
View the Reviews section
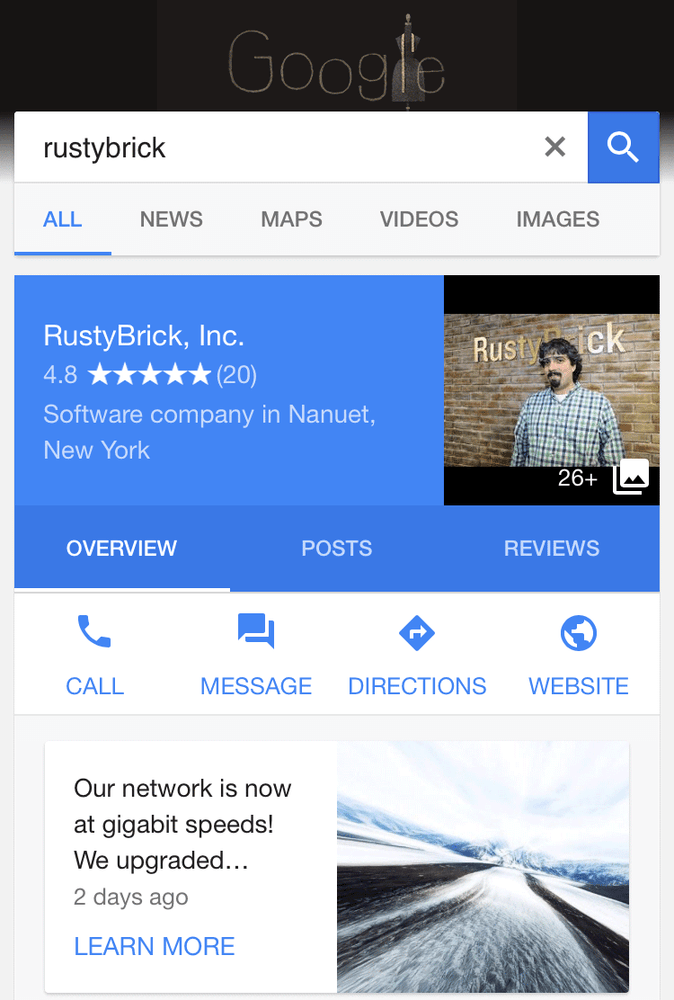coord(551,548)
